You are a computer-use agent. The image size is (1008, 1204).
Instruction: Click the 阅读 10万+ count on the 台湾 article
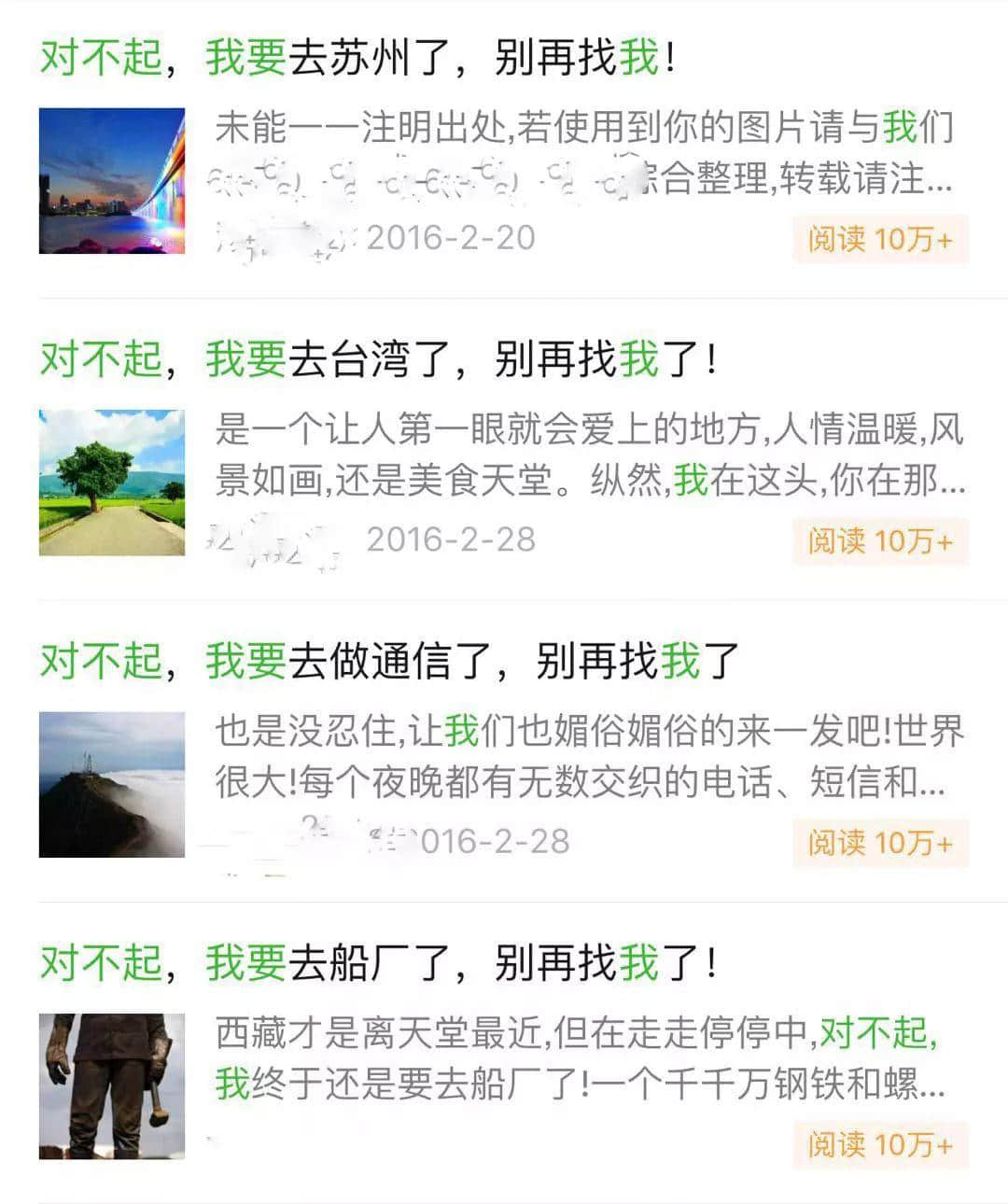click(878, 541)
